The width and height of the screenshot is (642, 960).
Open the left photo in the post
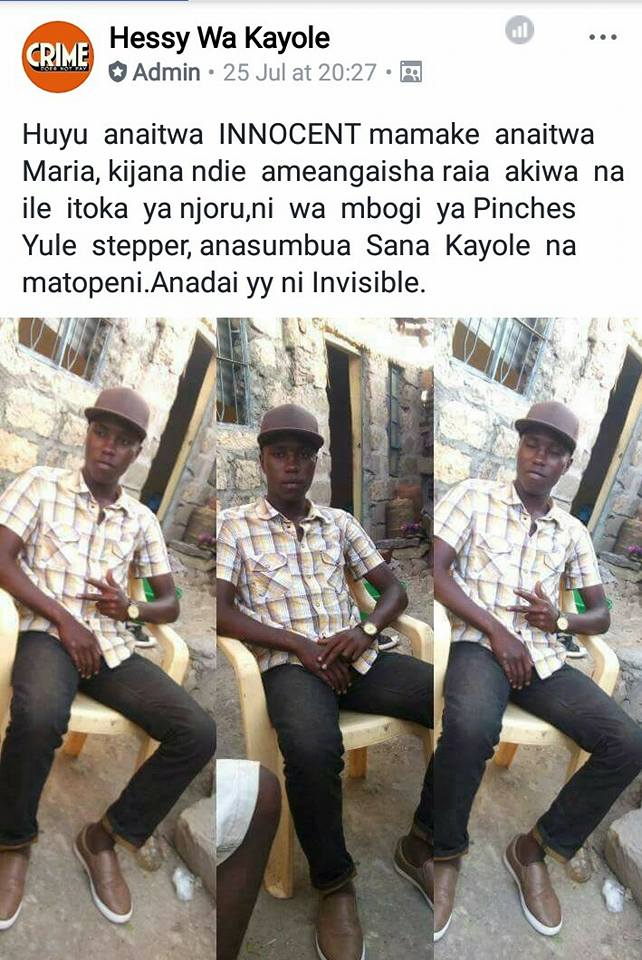point(106,638)
